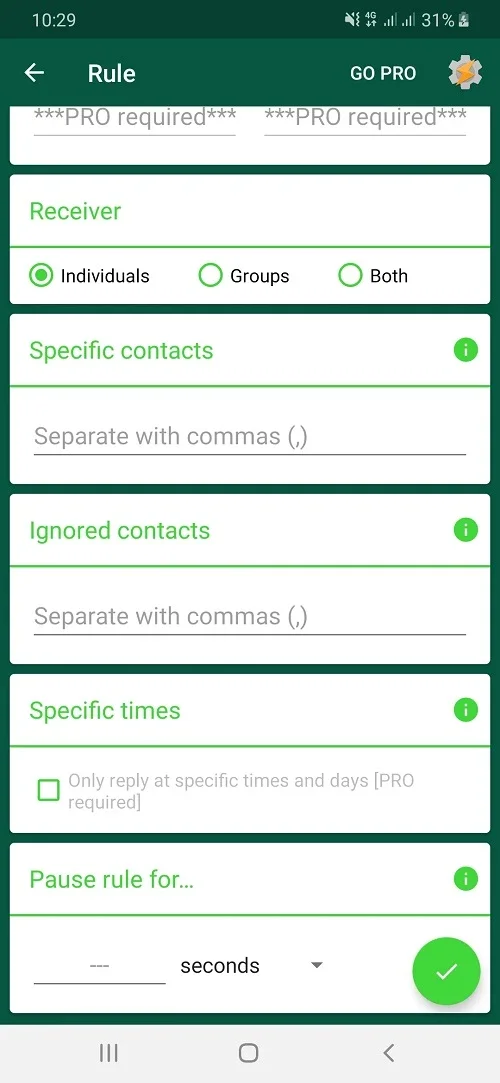The image size is (500, 1083).
Task: Show info about Specific times
Action: pyautogui.click(x=465, y=710)
